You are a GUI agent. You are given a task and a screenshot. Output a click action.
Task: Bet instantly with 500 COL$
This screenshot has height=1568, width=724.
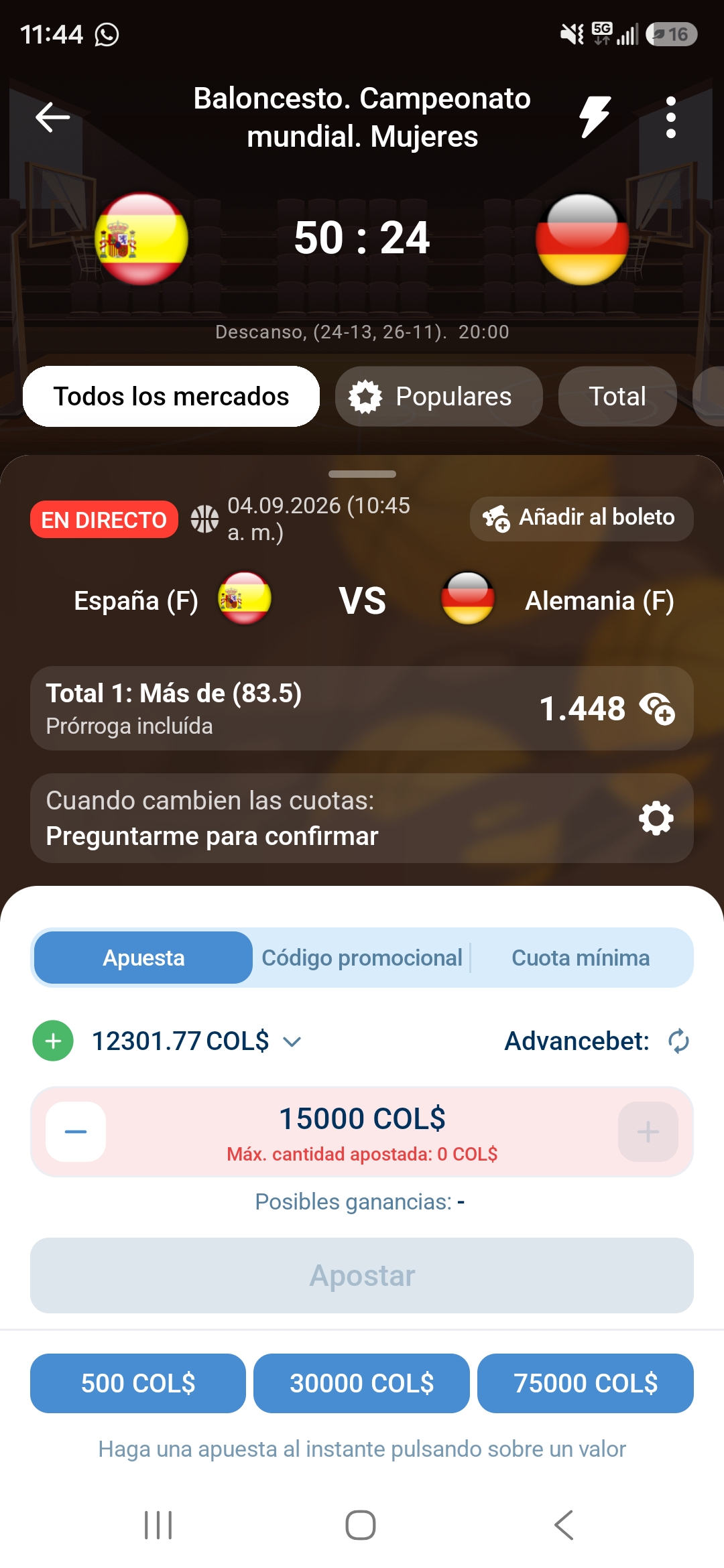[138, 1383]
